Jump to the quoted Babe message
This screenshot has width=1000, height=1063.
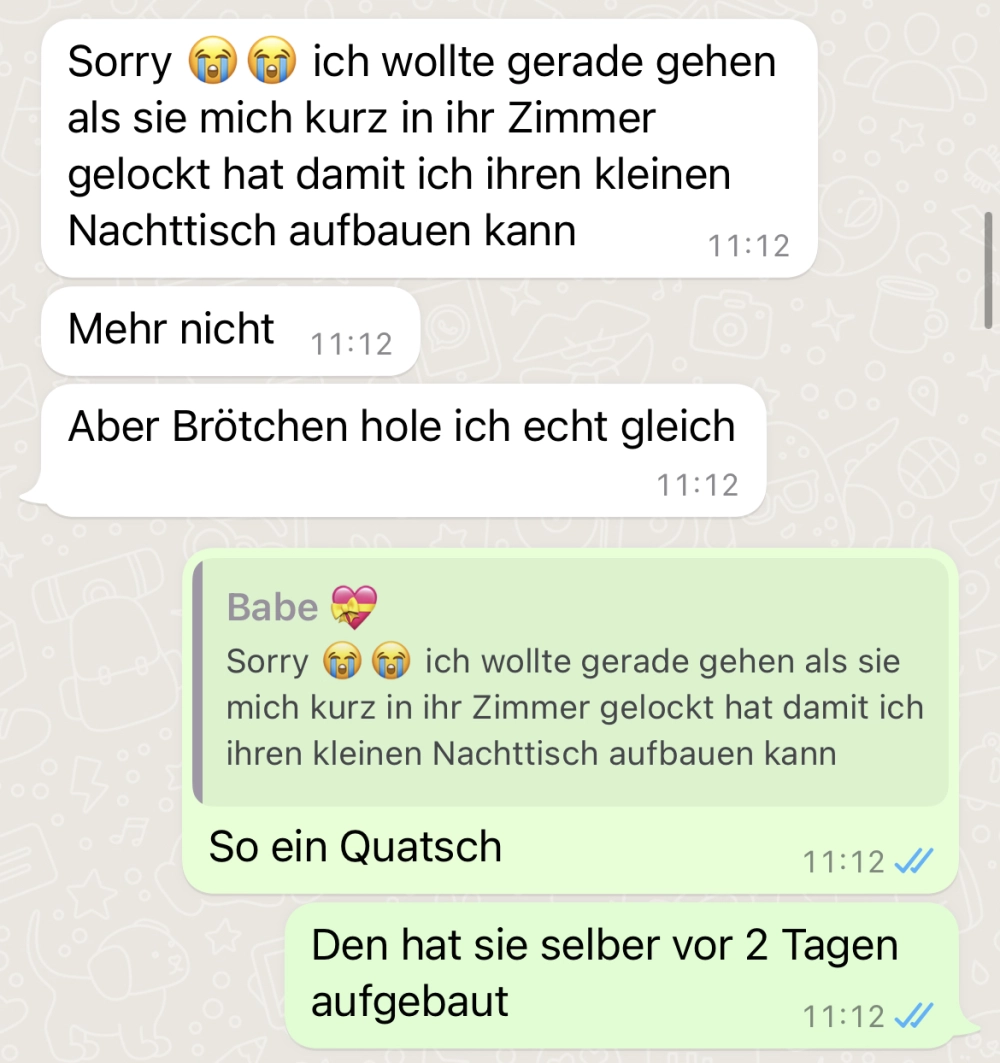570,681
